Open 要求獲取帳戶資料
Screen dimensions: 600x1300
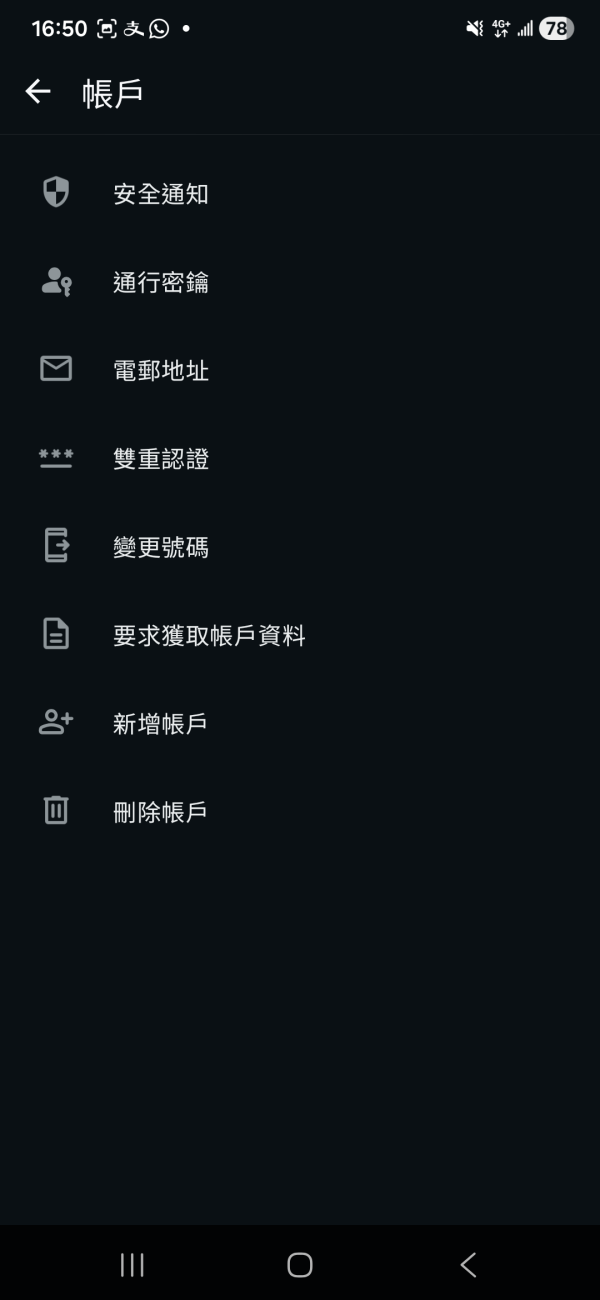coord(209,635)
